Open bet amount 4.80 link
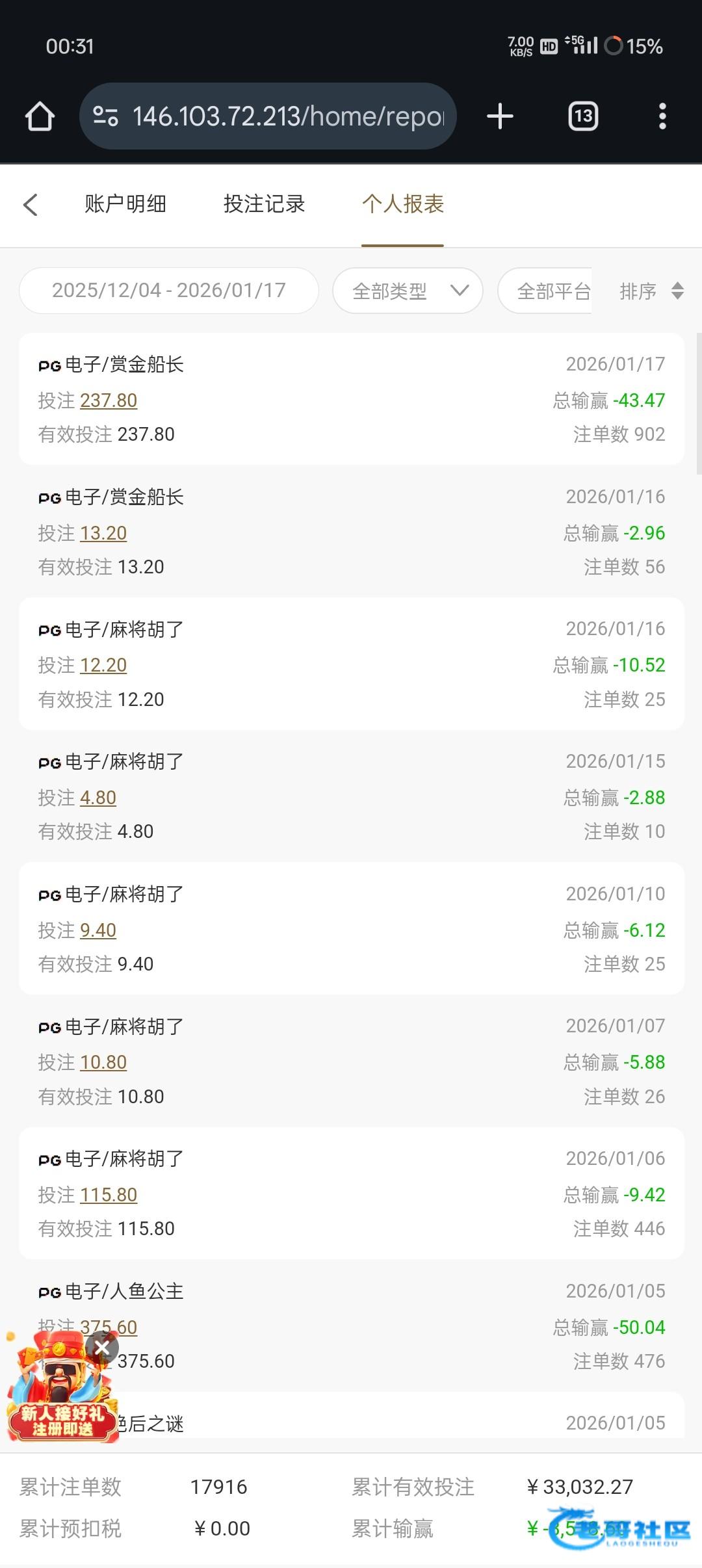702x1568 pixels. click(x=98, y=798)
